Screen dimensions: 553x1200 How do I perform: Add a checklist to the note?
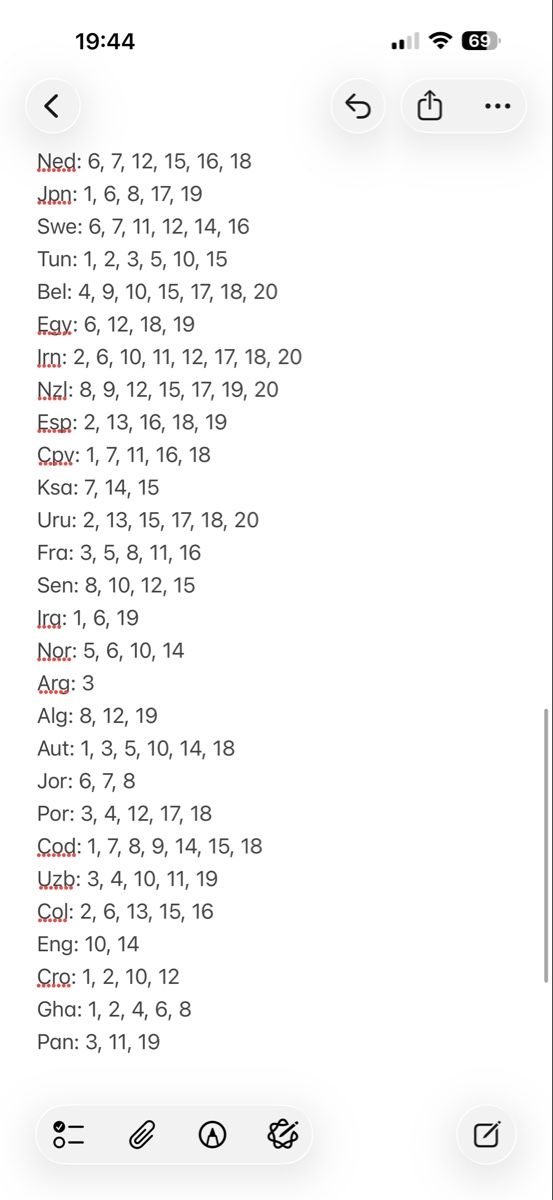point(69,1134)
